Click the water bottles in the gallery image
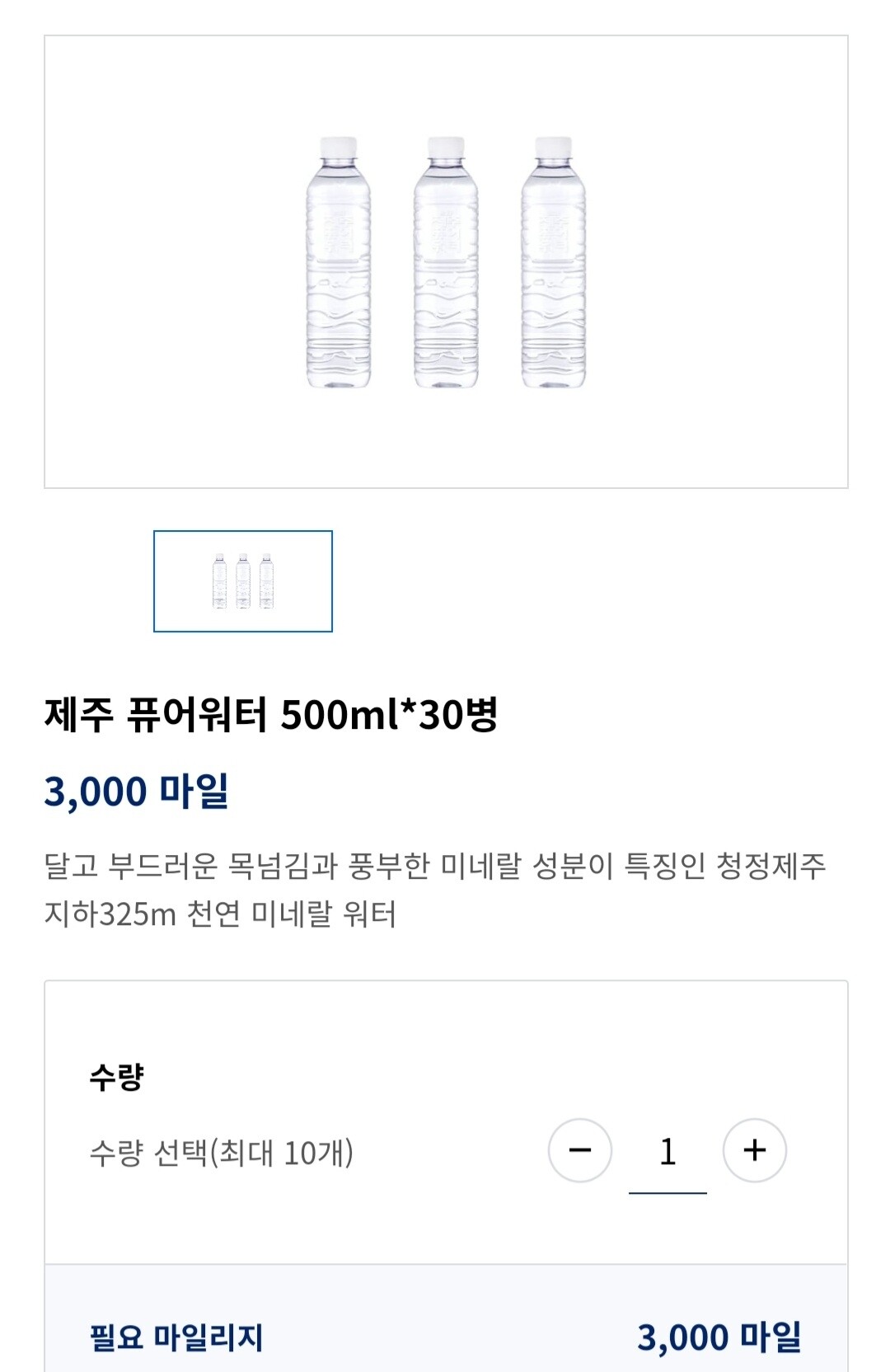890x1372 pixels. (x=445, y=264)
